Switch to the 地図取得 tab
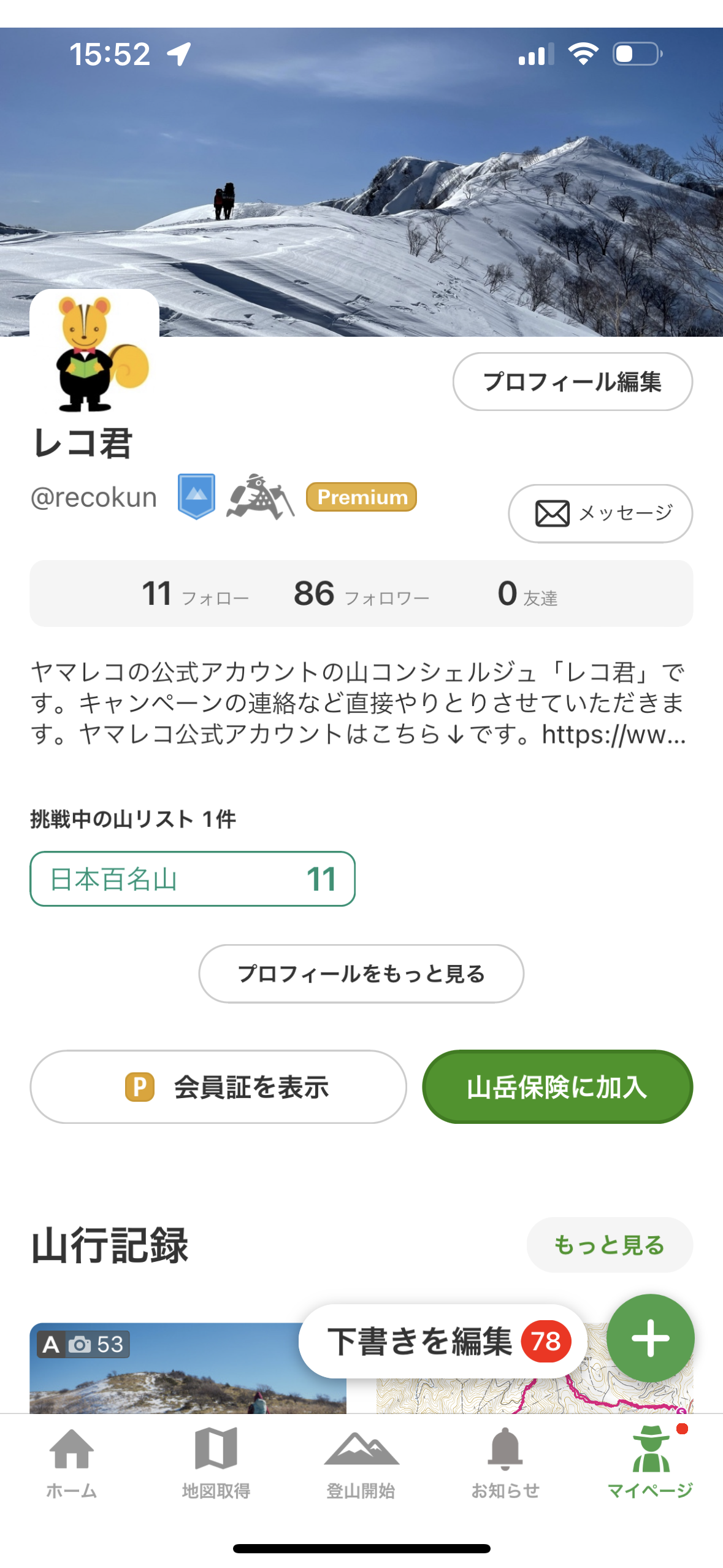 tap(216, 1464)
